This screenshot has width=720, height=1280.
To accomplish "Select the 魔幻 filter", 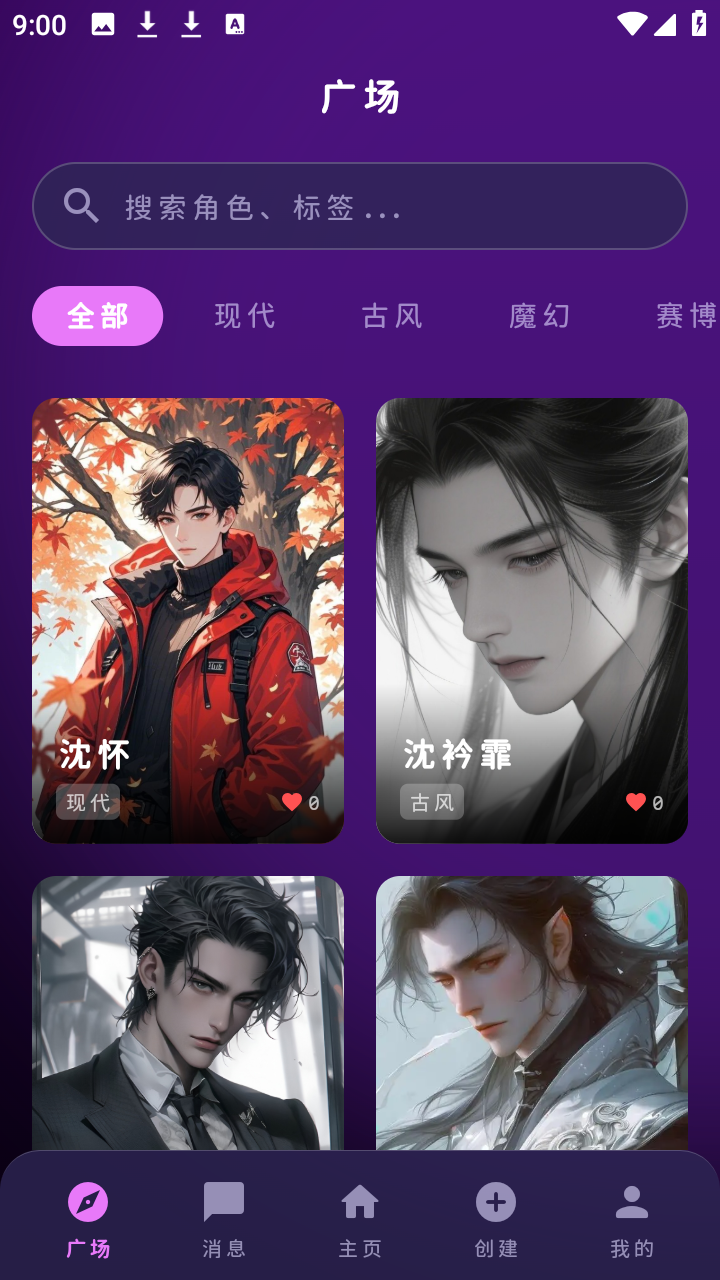I will (537, 315).
